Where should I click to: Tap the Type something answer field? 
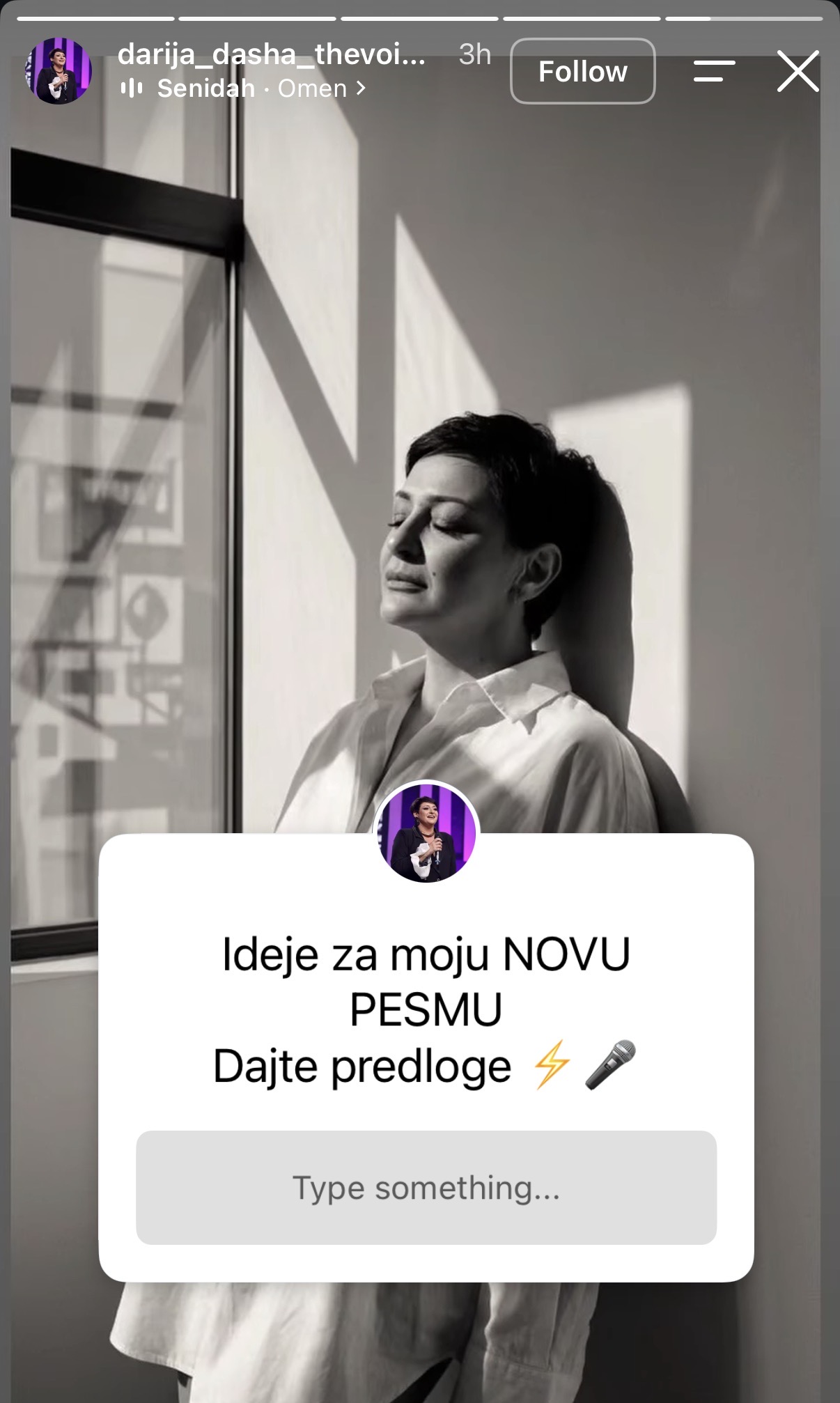[426, 1188]
